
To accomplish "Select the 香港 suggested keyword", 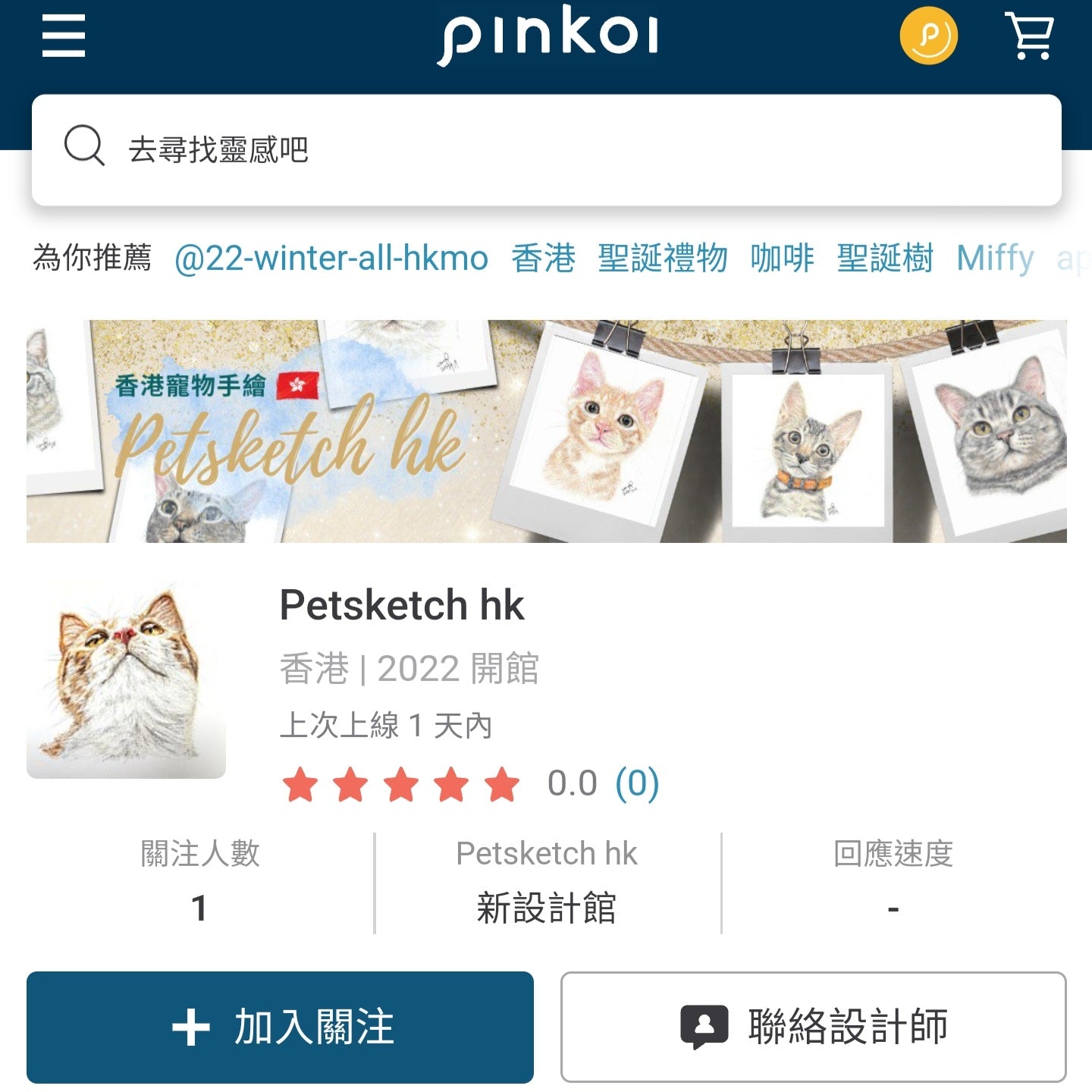I will tap(543, 259).
